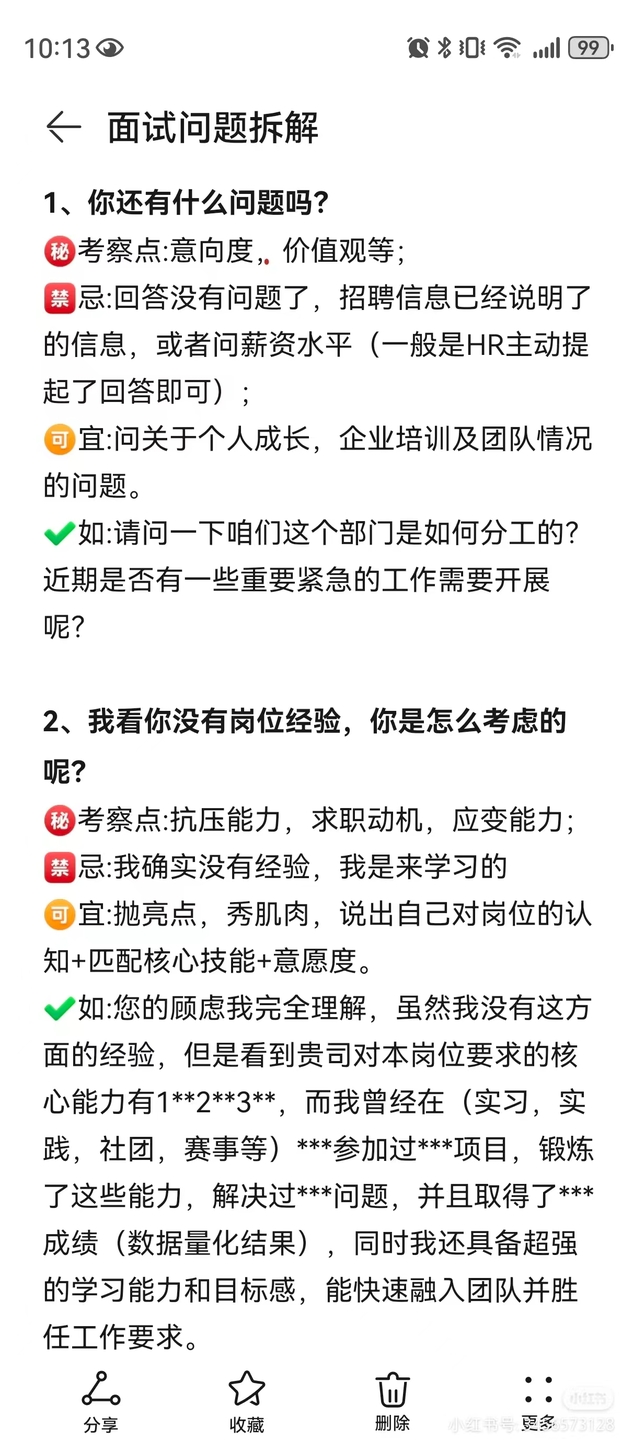Delete this note using 删除
639x1451 pixels.
pyautogui.click(x=392, y=1401)
